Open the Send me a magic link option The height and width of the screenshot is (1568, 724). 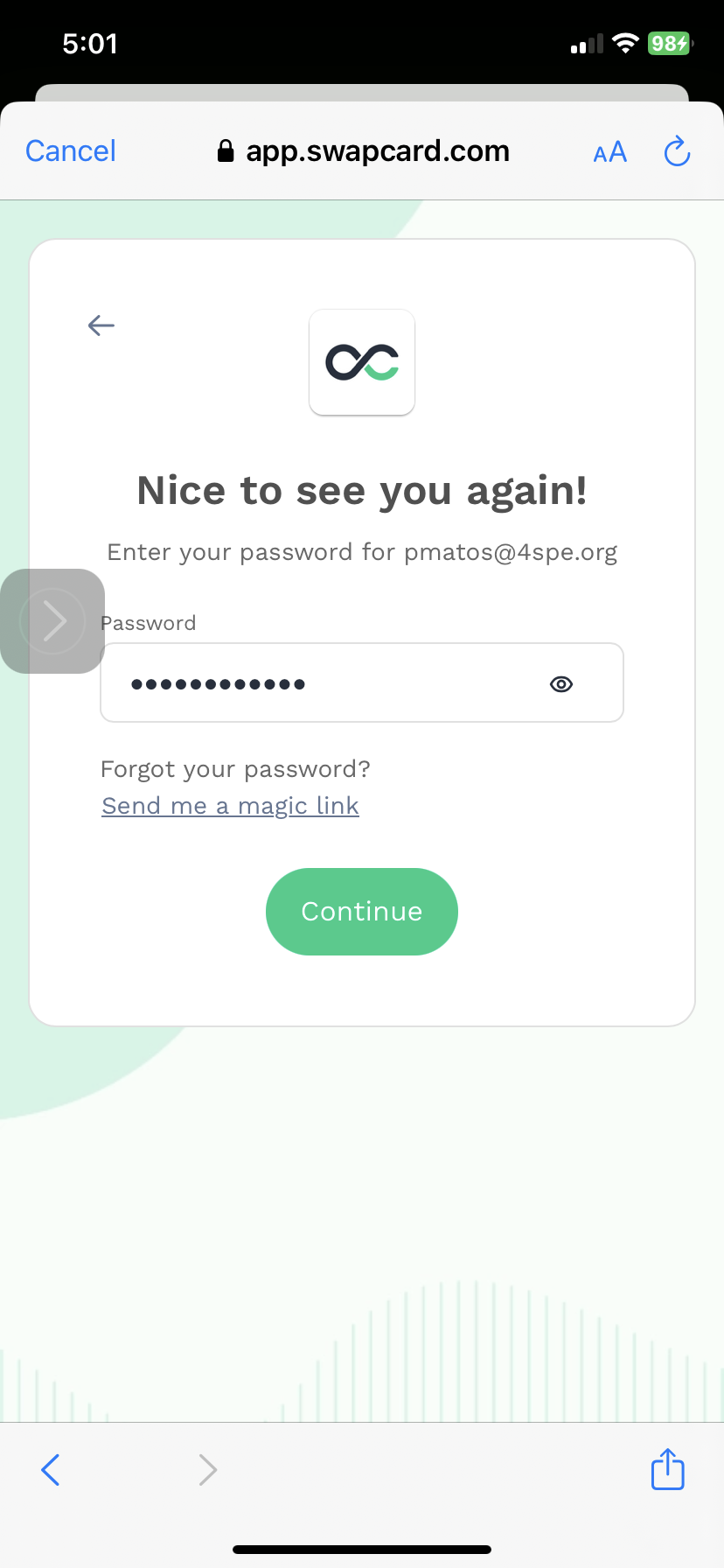(230, 806)
